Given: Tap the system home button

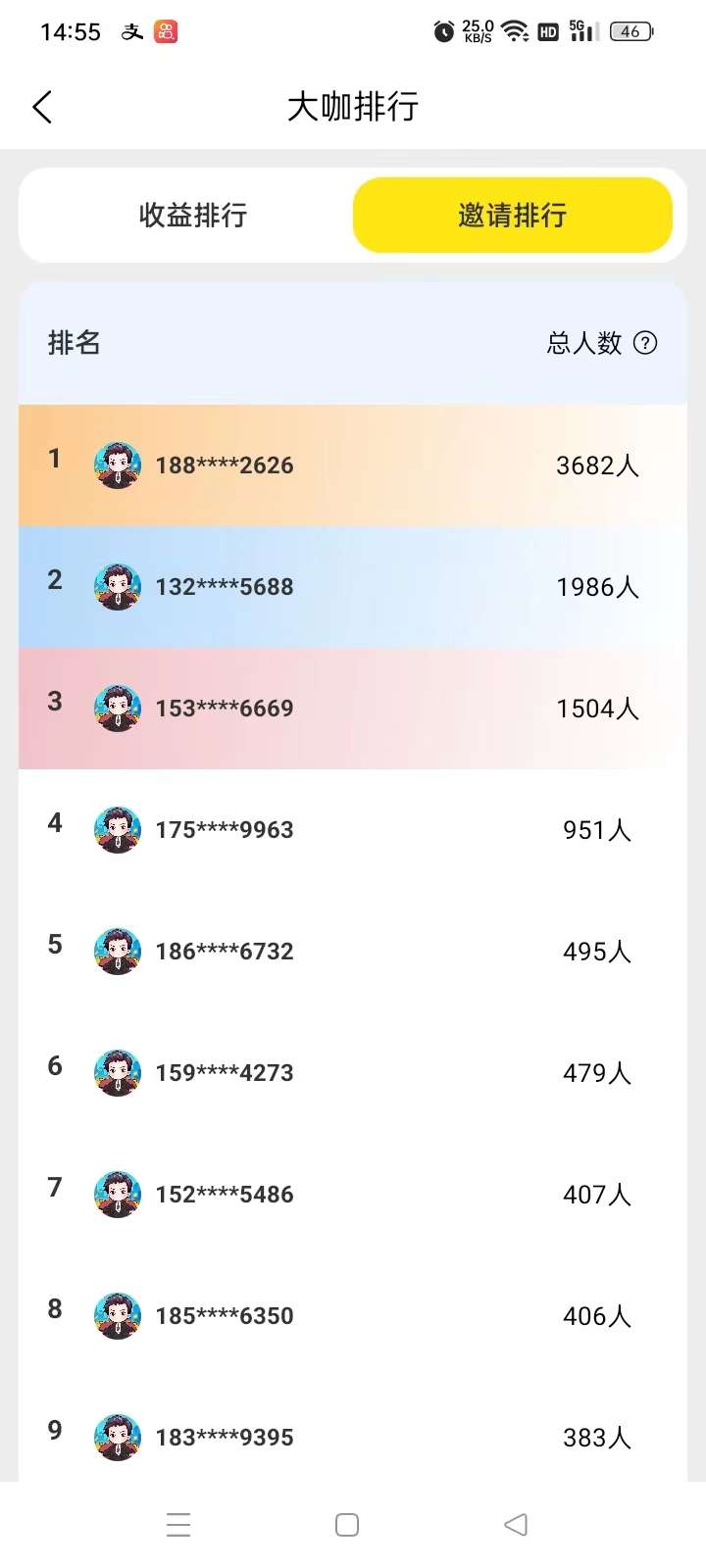Looking at the screenshot, I should pyautogui.click(x=347, y=1525).
